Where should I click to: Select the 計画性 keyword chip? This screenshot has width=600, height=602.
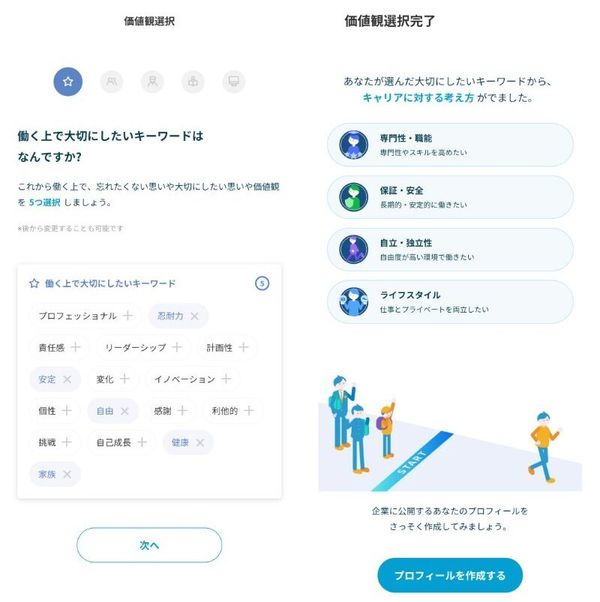pyautogui.click(x=227, y=347)
